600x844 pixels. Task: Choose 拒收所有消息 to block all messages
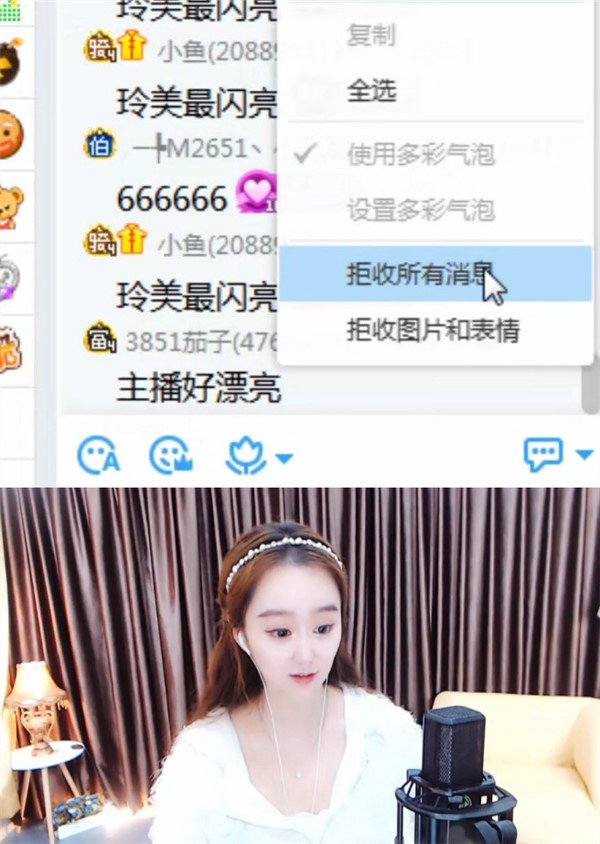tap(420, 275)
